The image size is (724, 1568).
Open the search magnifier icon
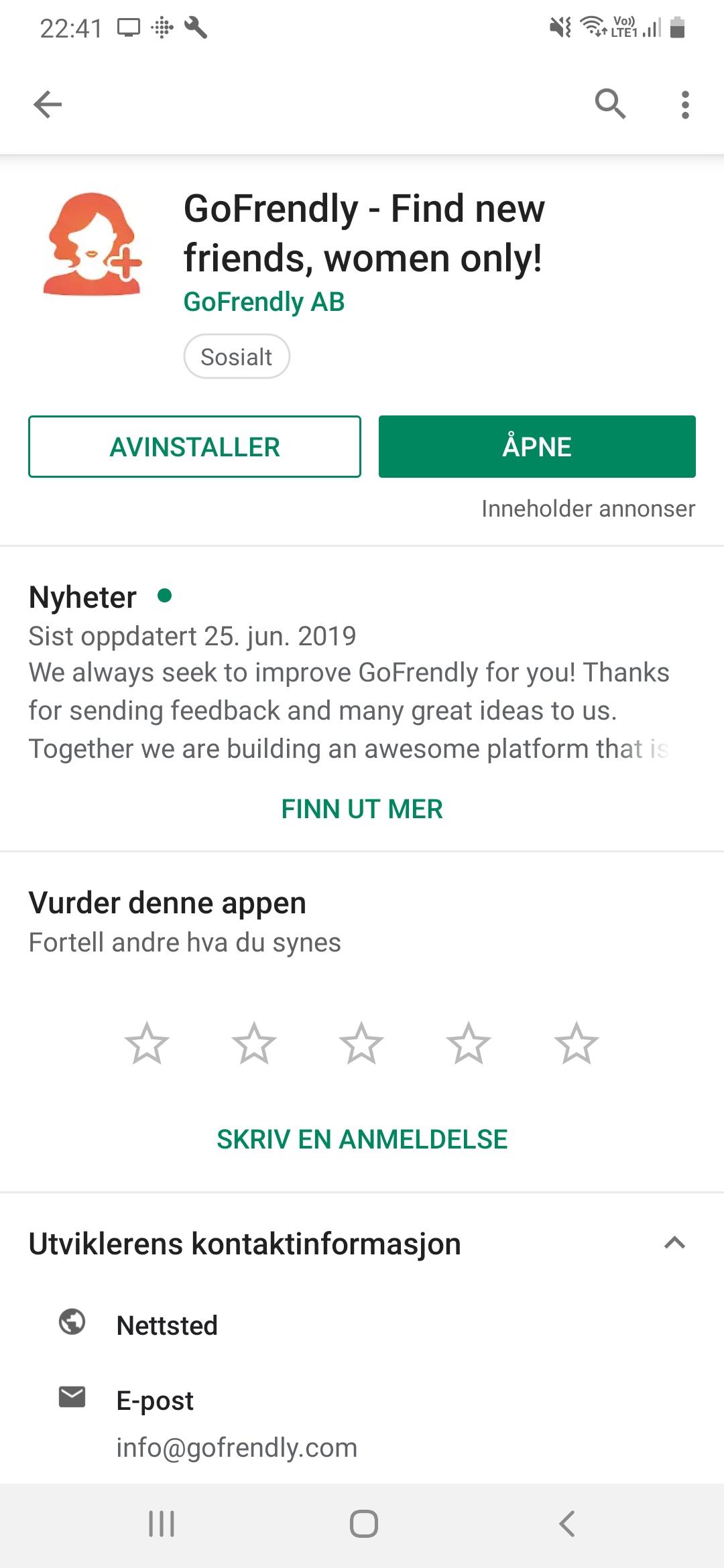coord(610,104)
